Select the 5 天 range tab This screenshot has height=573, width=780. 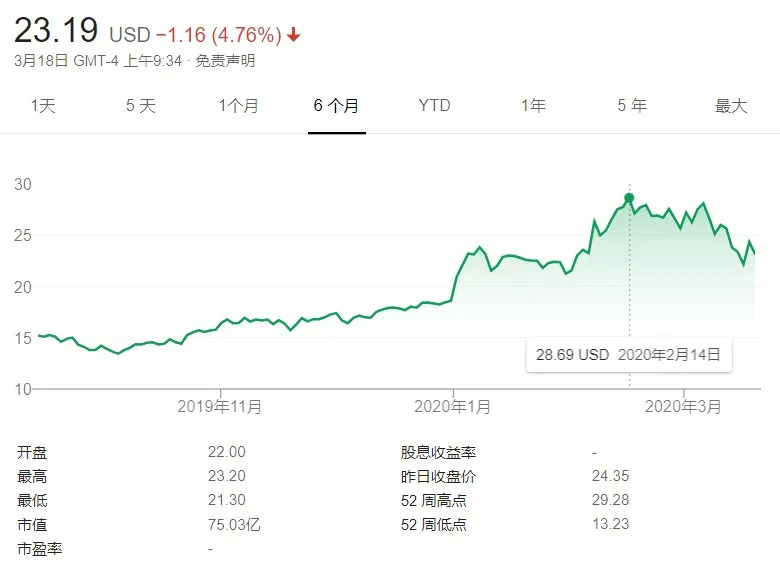[141, 105]
